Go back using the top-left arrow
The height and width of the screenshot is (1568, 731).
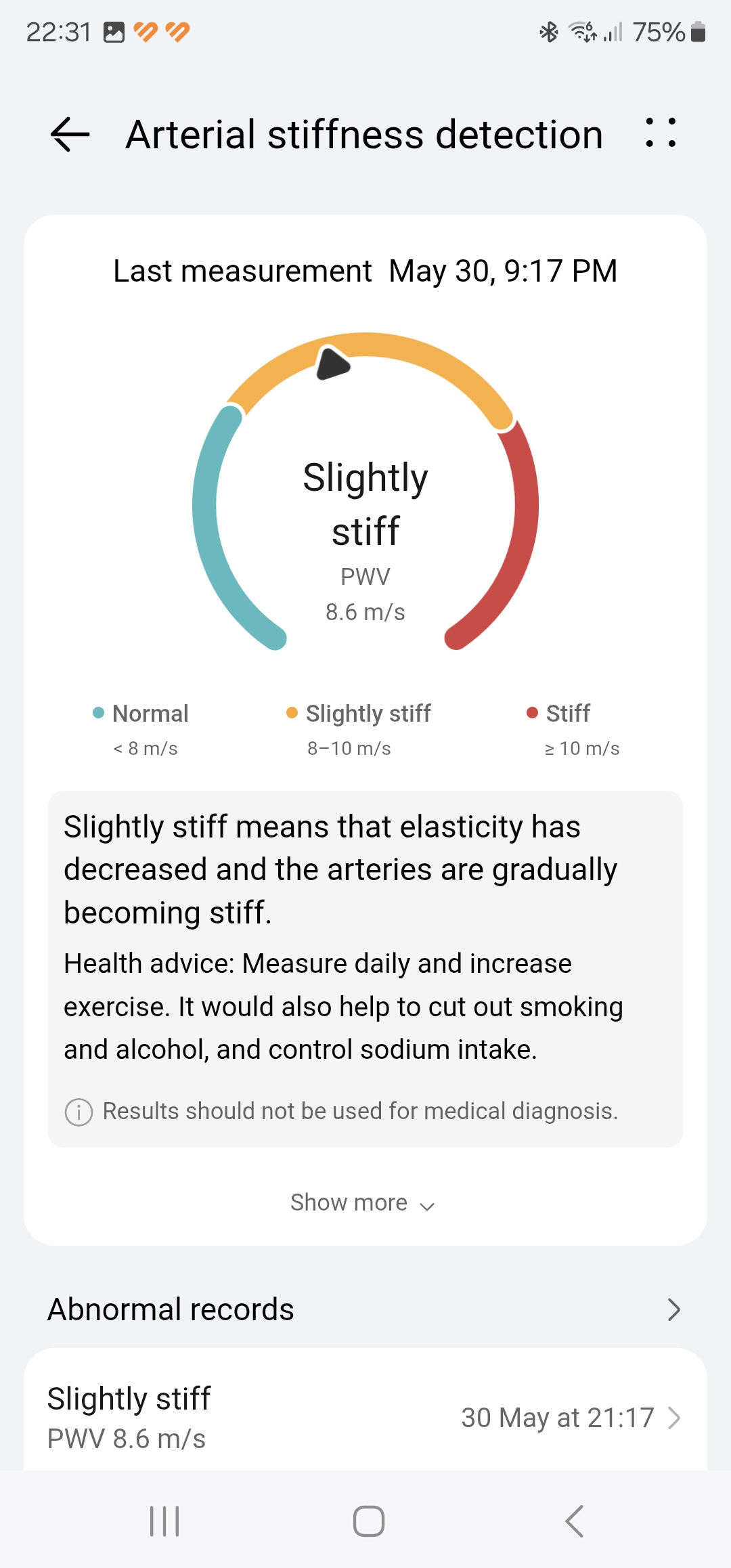coord(70,134)
